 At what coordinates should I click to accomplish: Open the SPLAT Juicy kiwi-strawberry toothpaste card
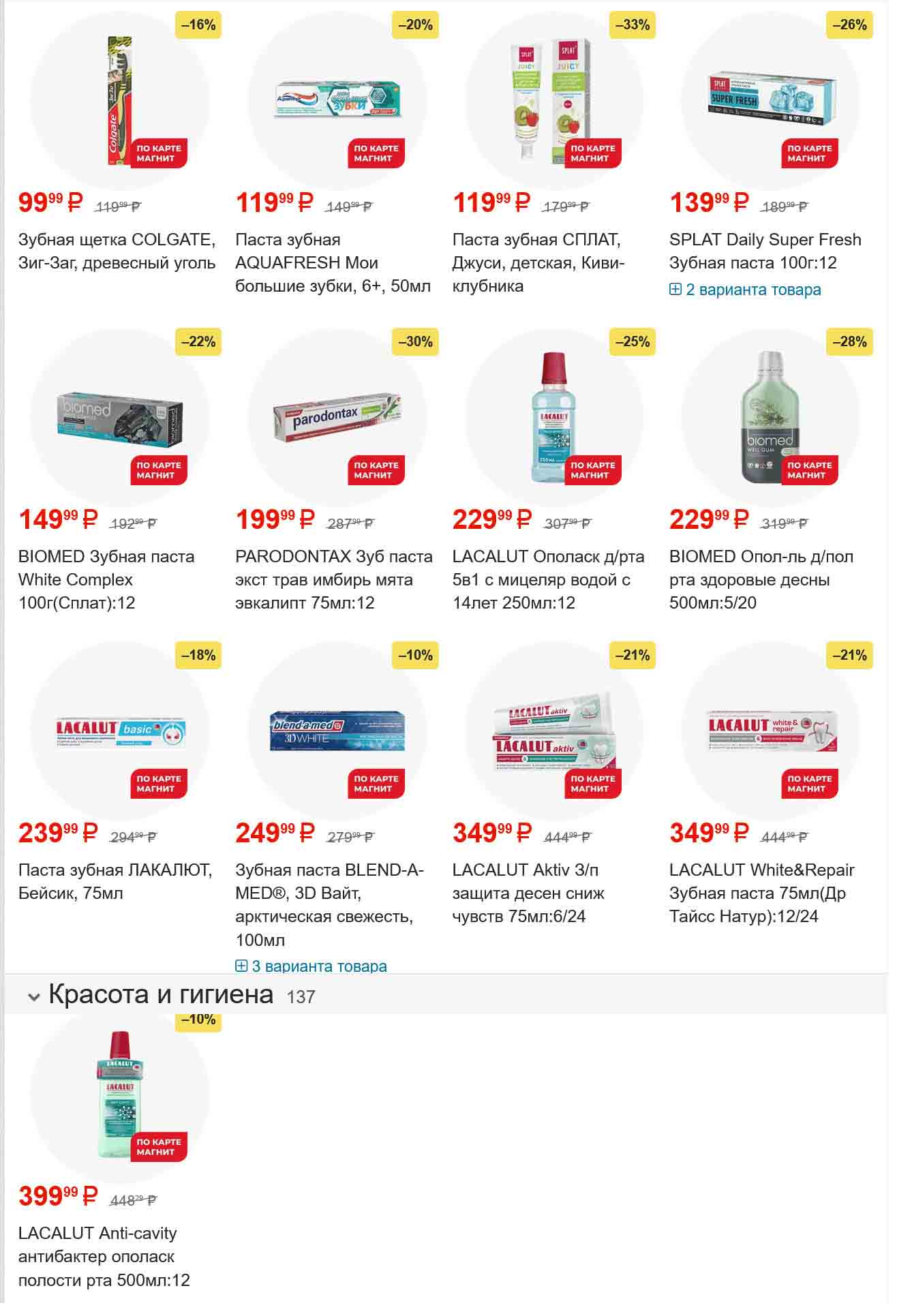tap(538, 263)
